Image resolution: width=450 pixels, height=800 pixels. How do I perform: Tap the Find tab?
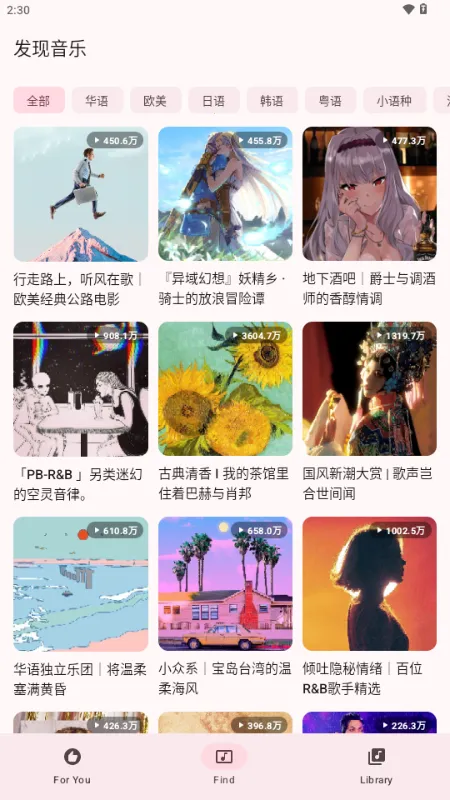tap(224, 766)
